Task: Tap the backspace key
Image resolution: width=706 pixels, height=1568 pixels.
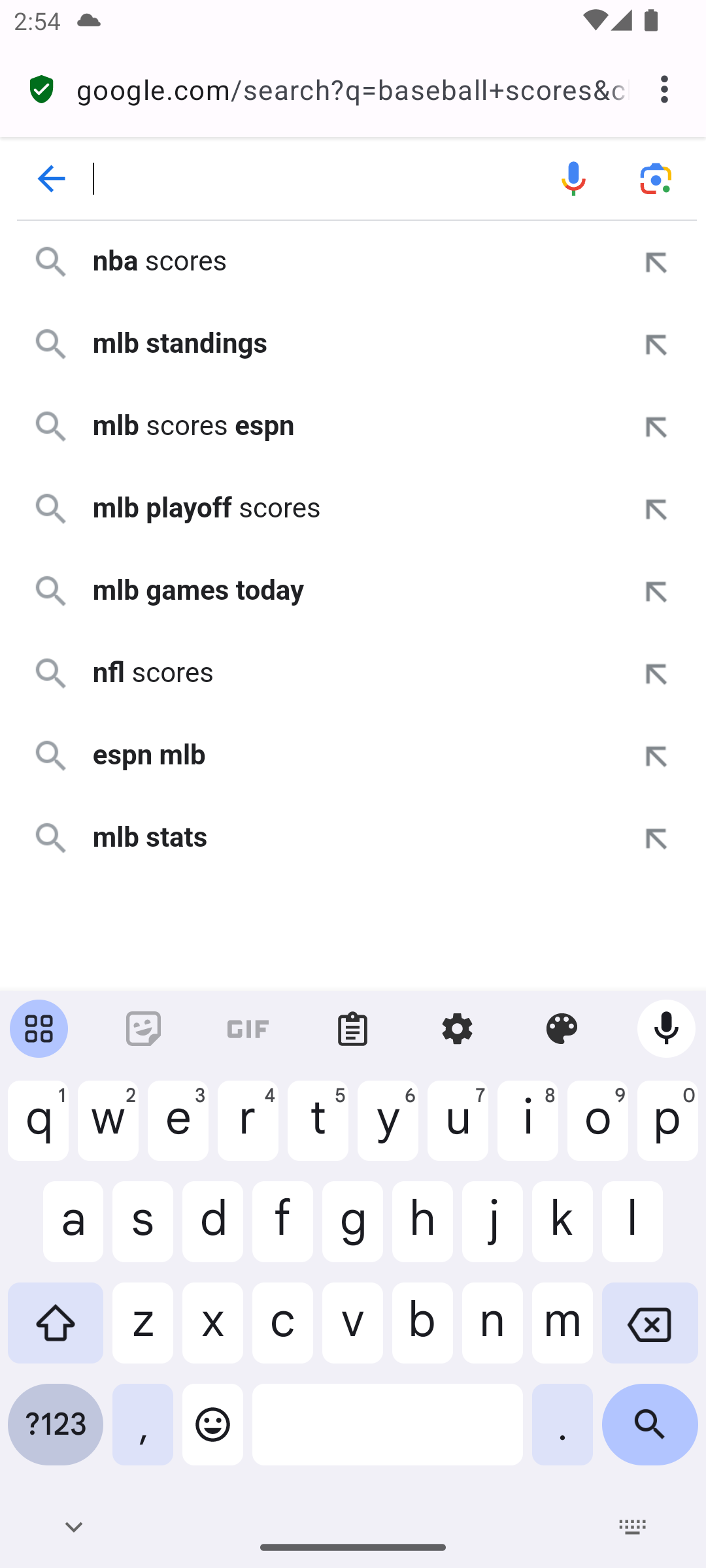Action: [649, 1324]
